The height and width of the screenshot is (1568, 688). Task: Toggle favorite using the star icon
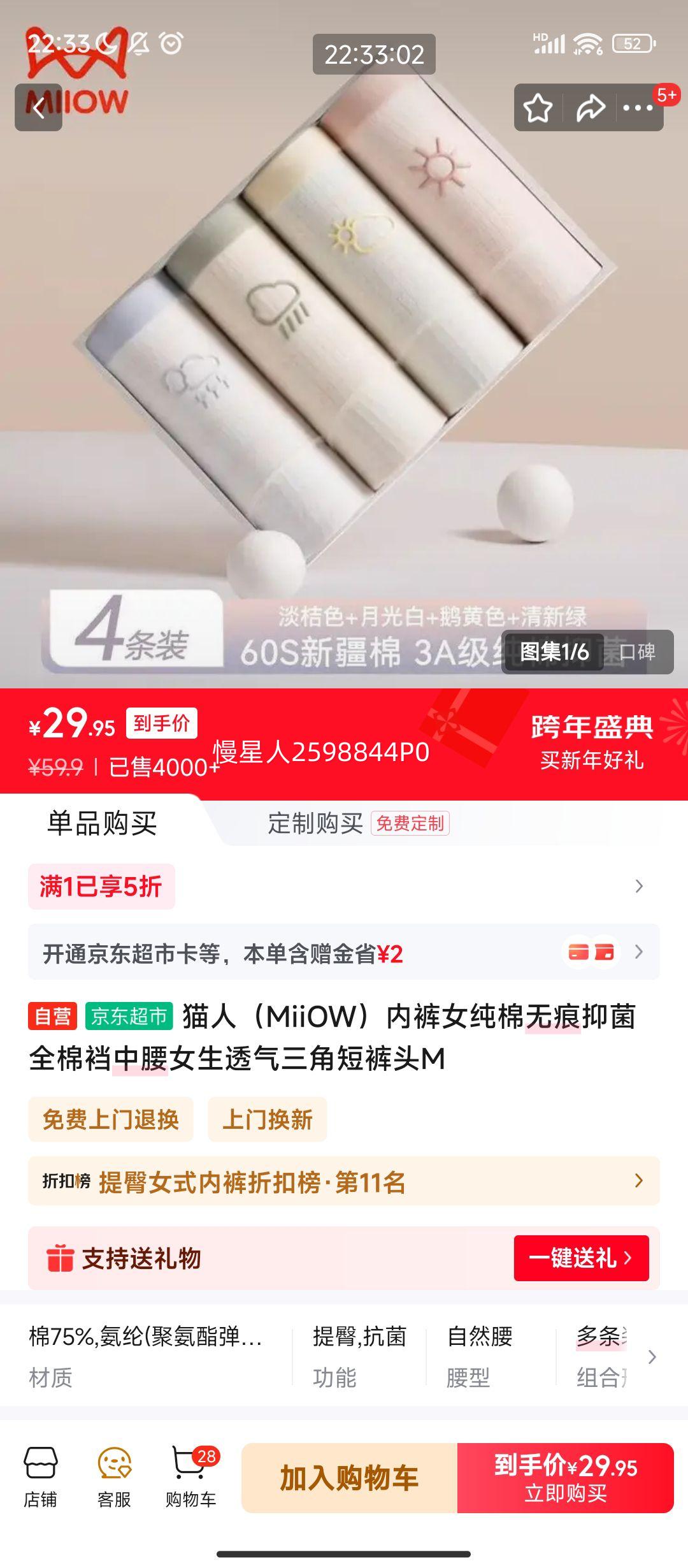537,107
